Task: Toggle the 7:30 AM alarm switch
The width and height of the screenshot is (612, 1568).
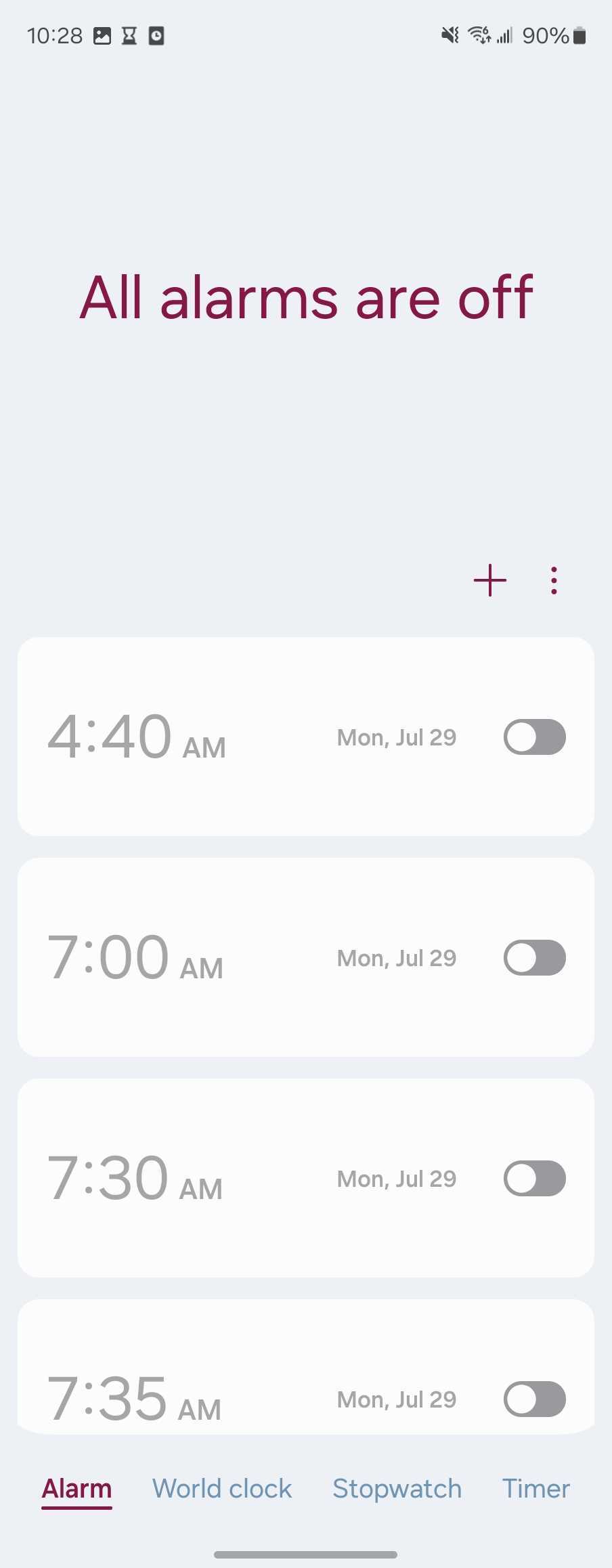Action: pos(534,1178)
